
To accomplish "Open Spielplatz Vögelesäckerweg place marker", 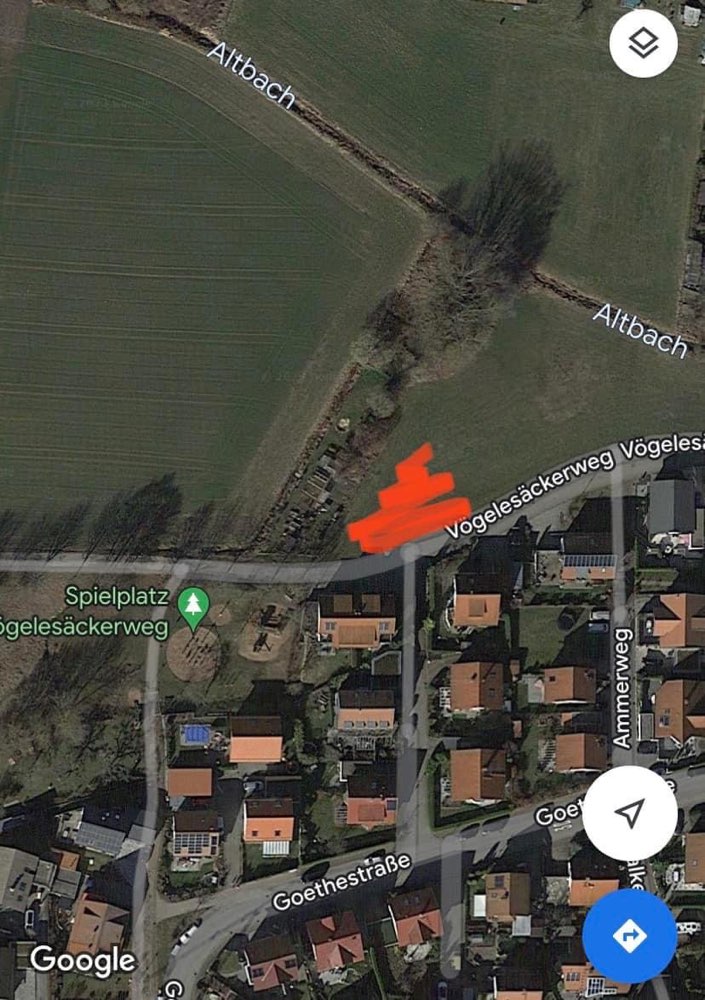I will (x=193, y=604).
